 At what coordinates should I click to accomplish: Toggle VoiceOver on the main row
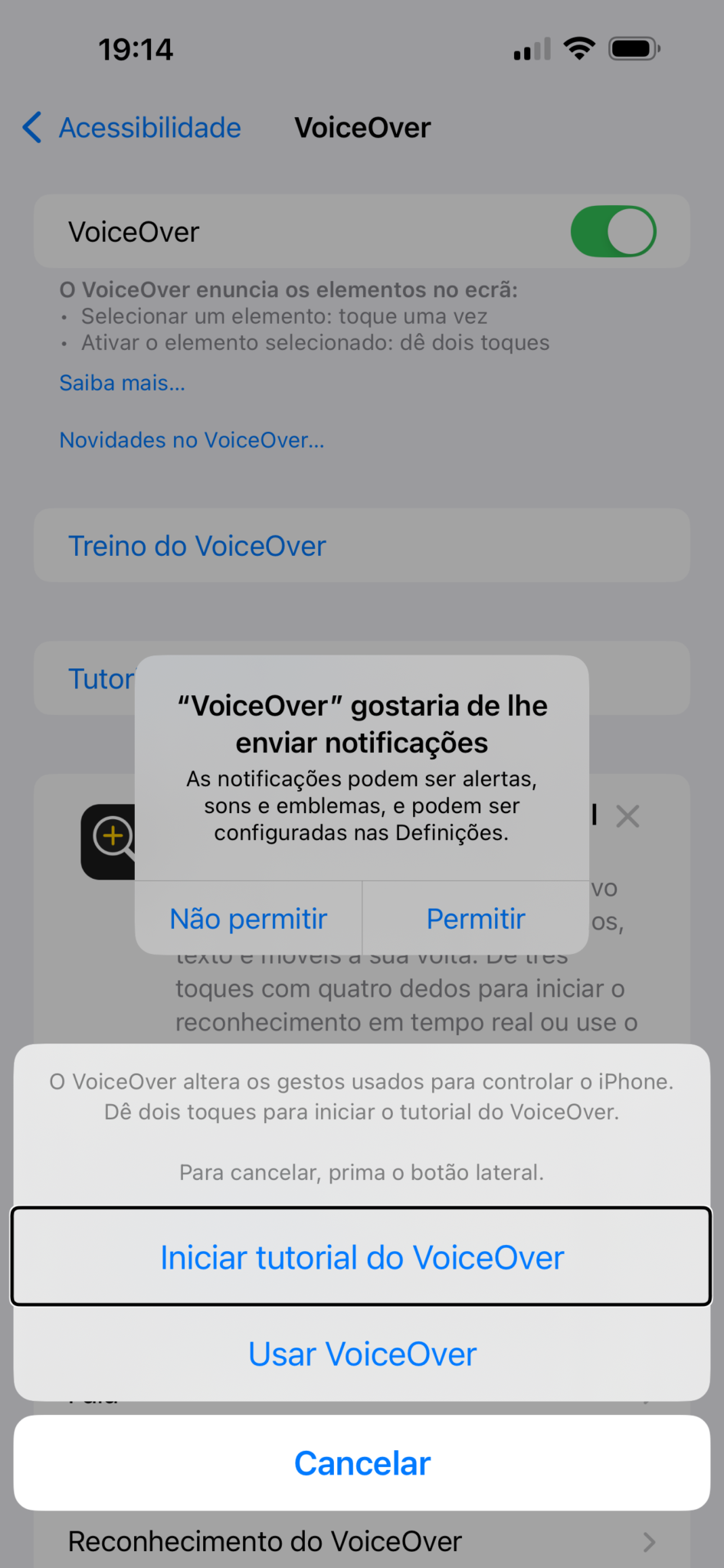click(613, 231)
